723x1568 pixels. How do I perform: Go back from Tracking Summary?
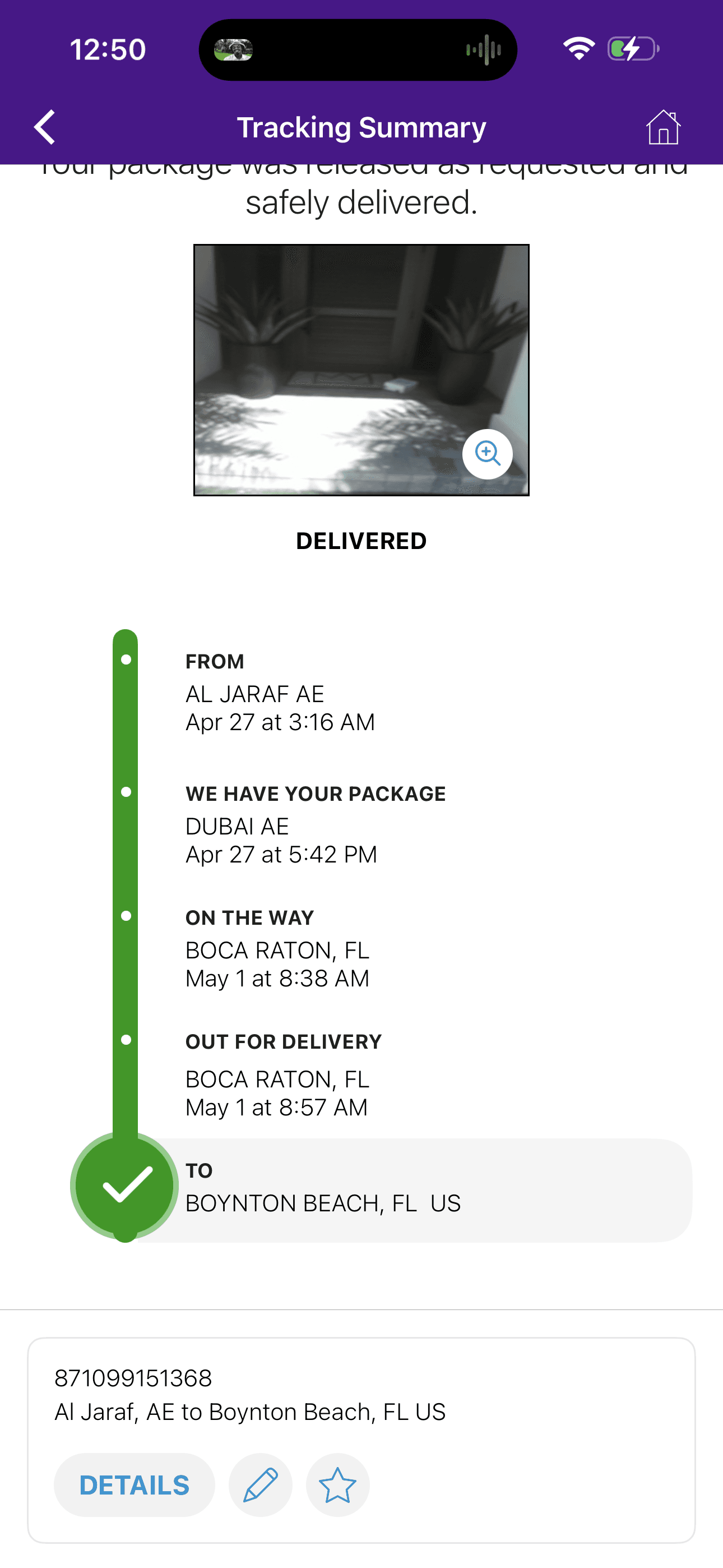(45, 127)
